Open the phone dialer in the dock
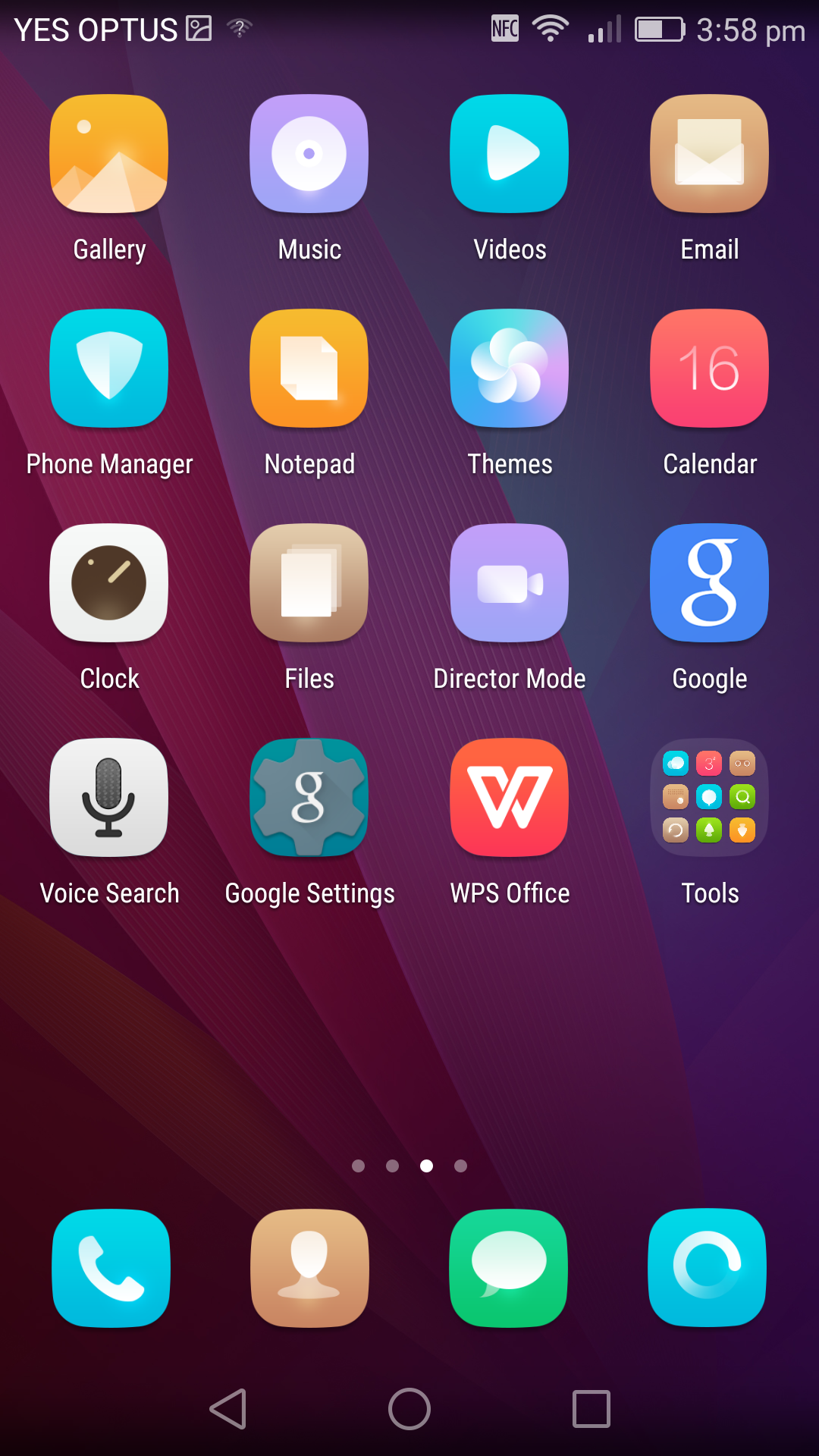Image resolution: width=819 pixels, height=1456 pixels. pos(111,1268)
